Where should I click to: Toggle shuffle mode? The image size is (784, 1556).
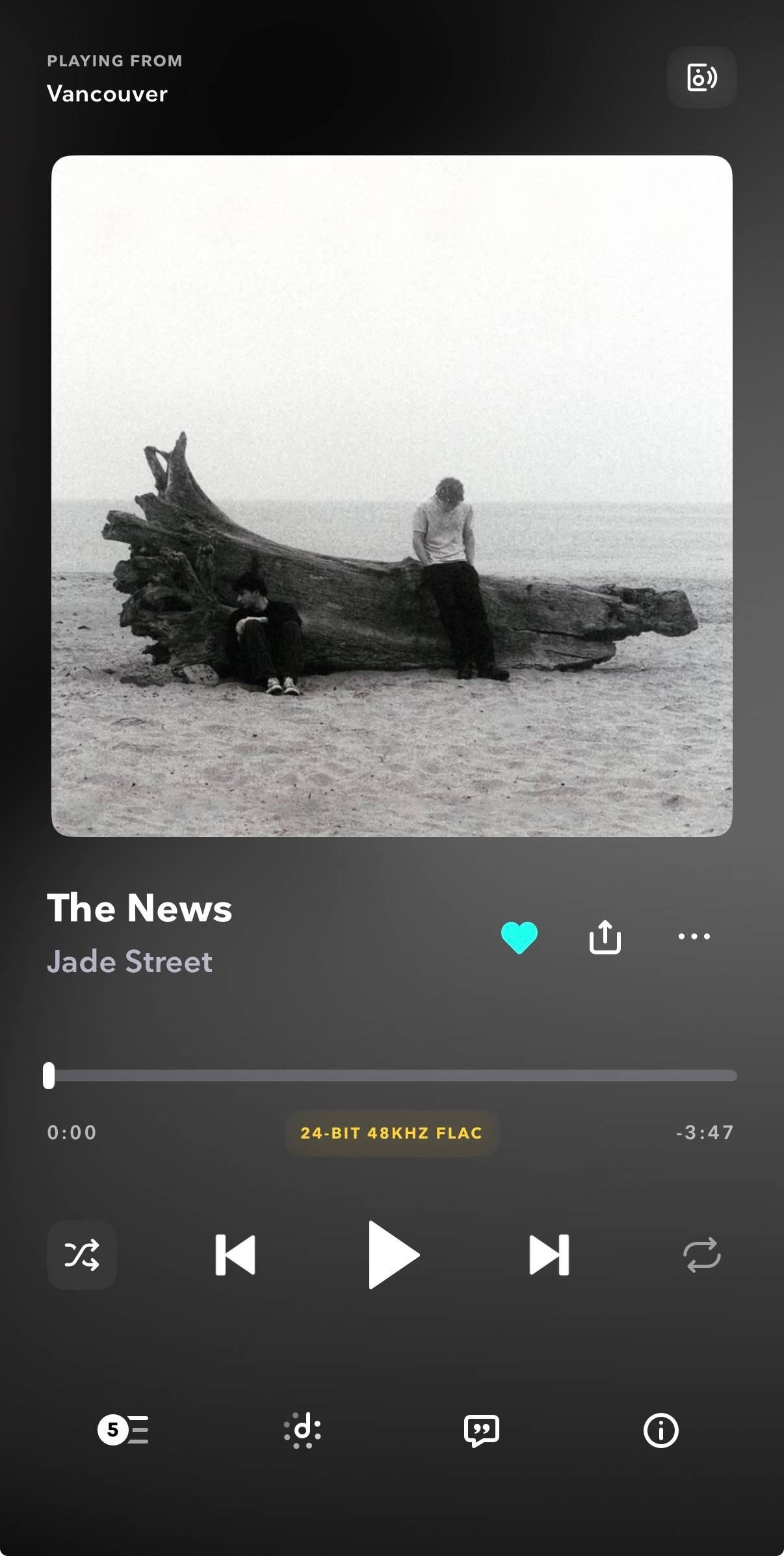[x=82, y=1254]
